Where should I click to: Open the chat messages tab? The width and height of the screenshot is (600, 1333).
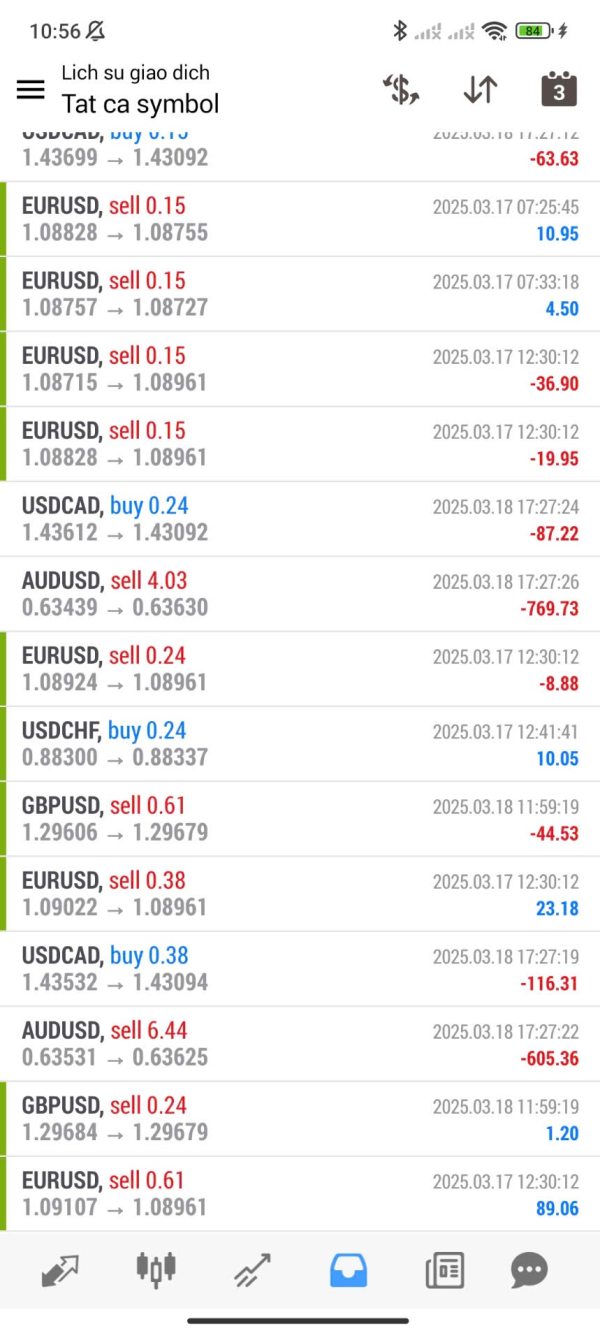click(529, 1270)
